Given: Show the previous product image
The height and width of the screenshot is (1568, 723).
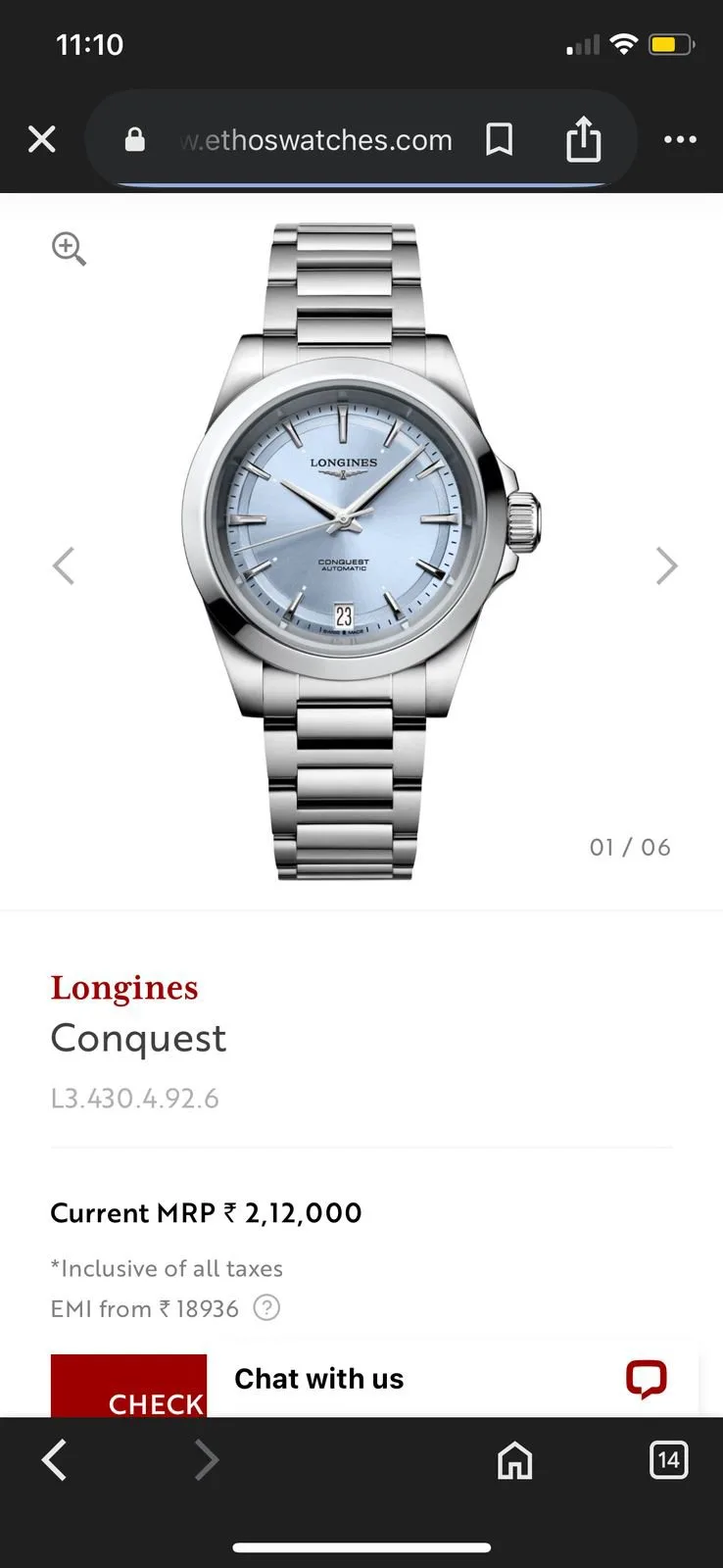Looking at the screenshot, I should click(x=64, y=565).
